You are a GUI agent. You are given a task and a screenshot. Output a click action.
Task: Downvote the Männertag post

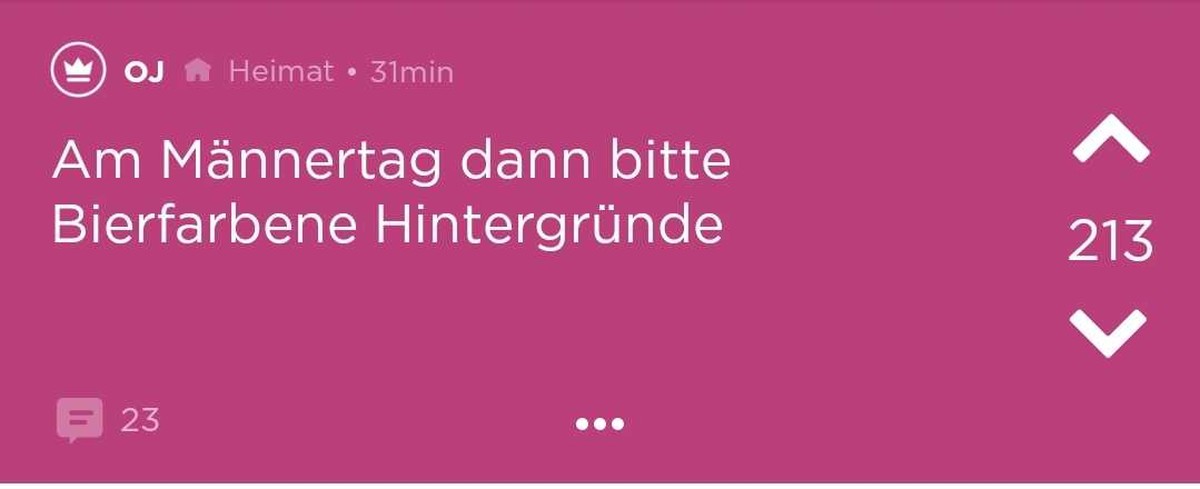click(1108, 333)
